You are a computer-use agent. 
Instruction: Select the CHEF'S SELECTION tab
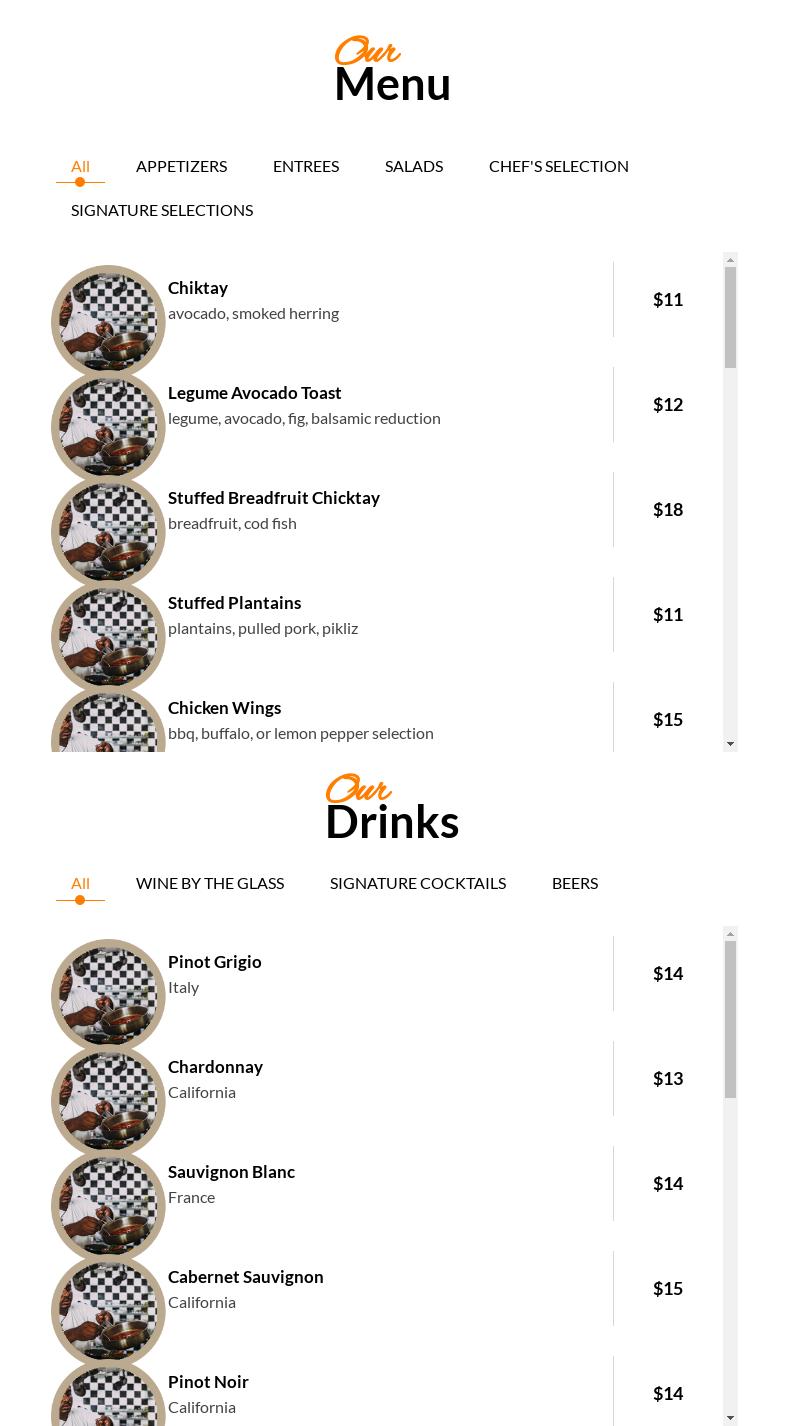coord(558,165)
